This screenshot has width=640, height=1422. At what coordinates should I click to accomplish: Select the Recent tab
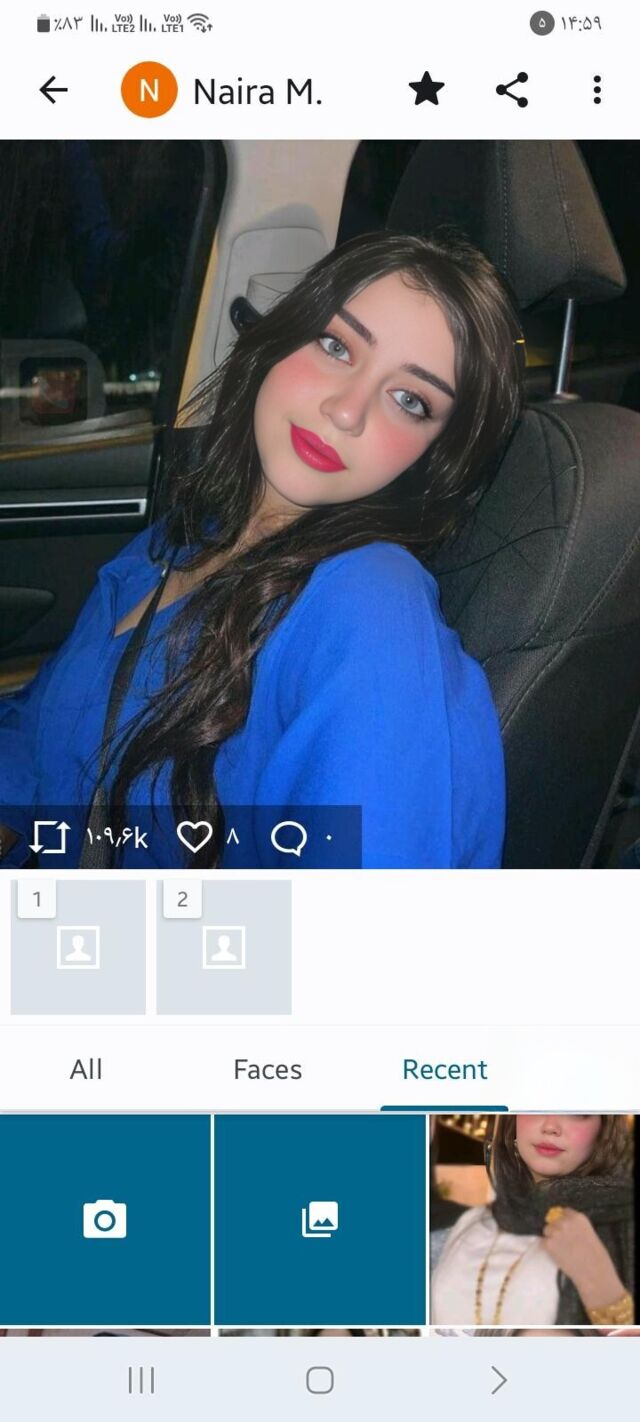444,1069
